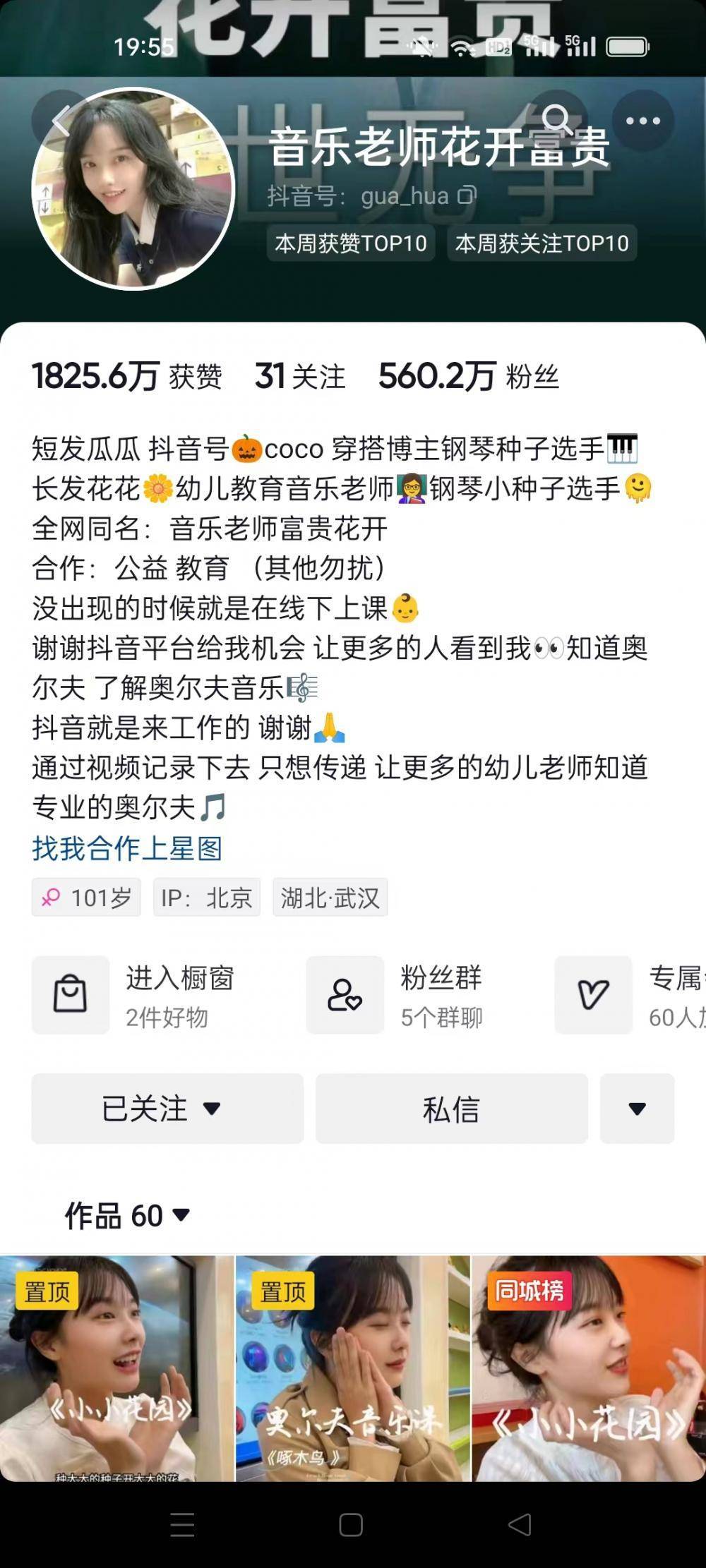
Task: View the 31 关注 following list
Action: click(300, 376)
